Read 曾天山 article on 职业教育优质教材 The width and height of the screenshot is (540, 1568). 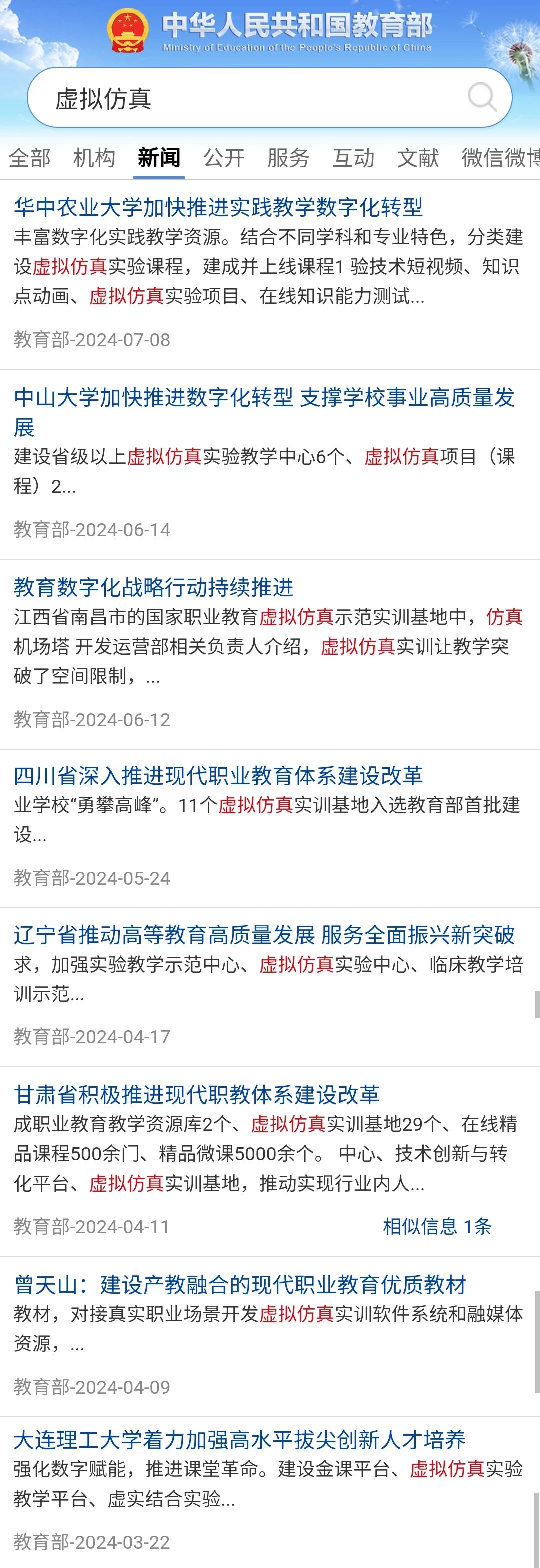(240, 1284)
